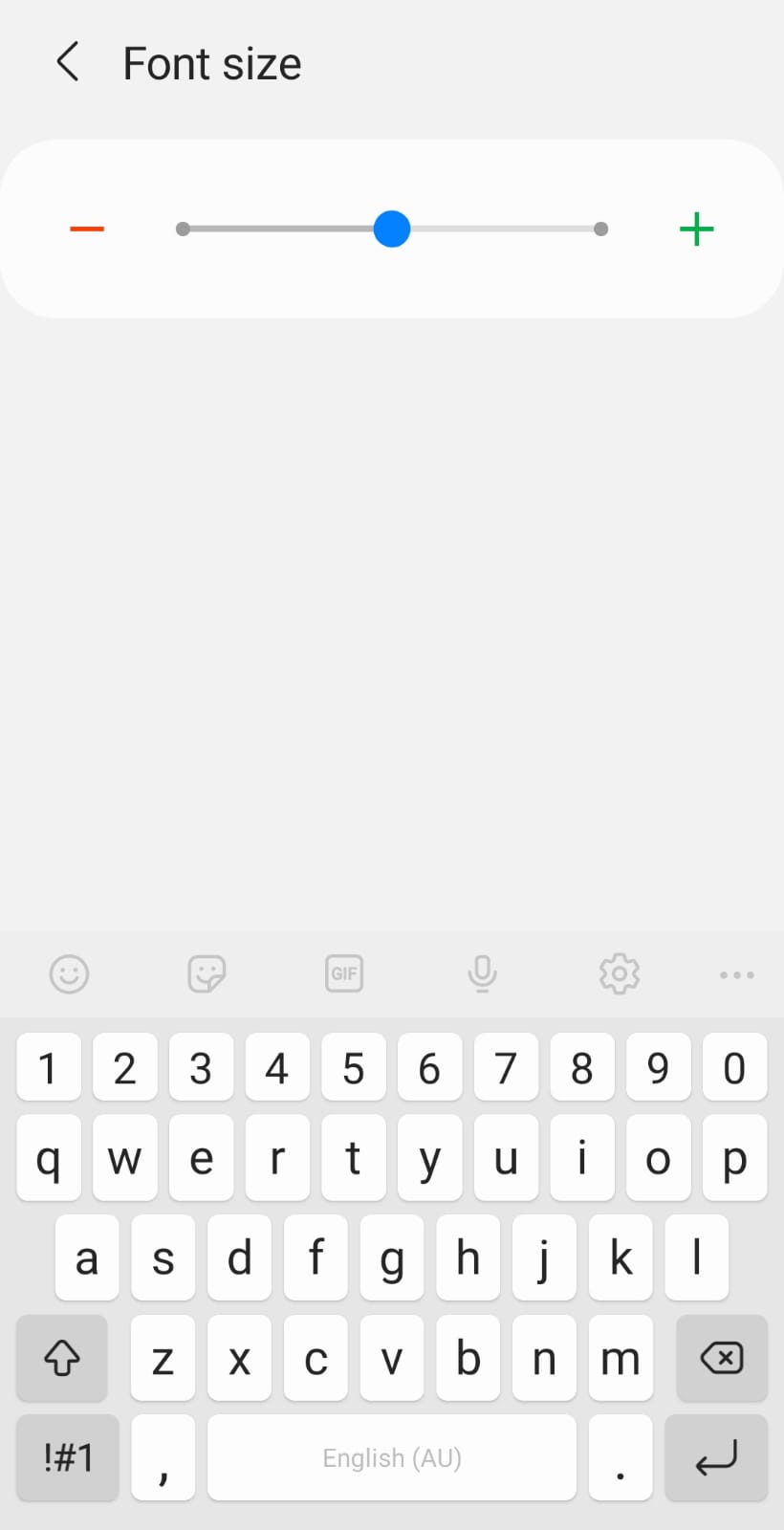Tap the period key
The height and width of the screenshot is (1530, 784).
[x=620, y=1457]
